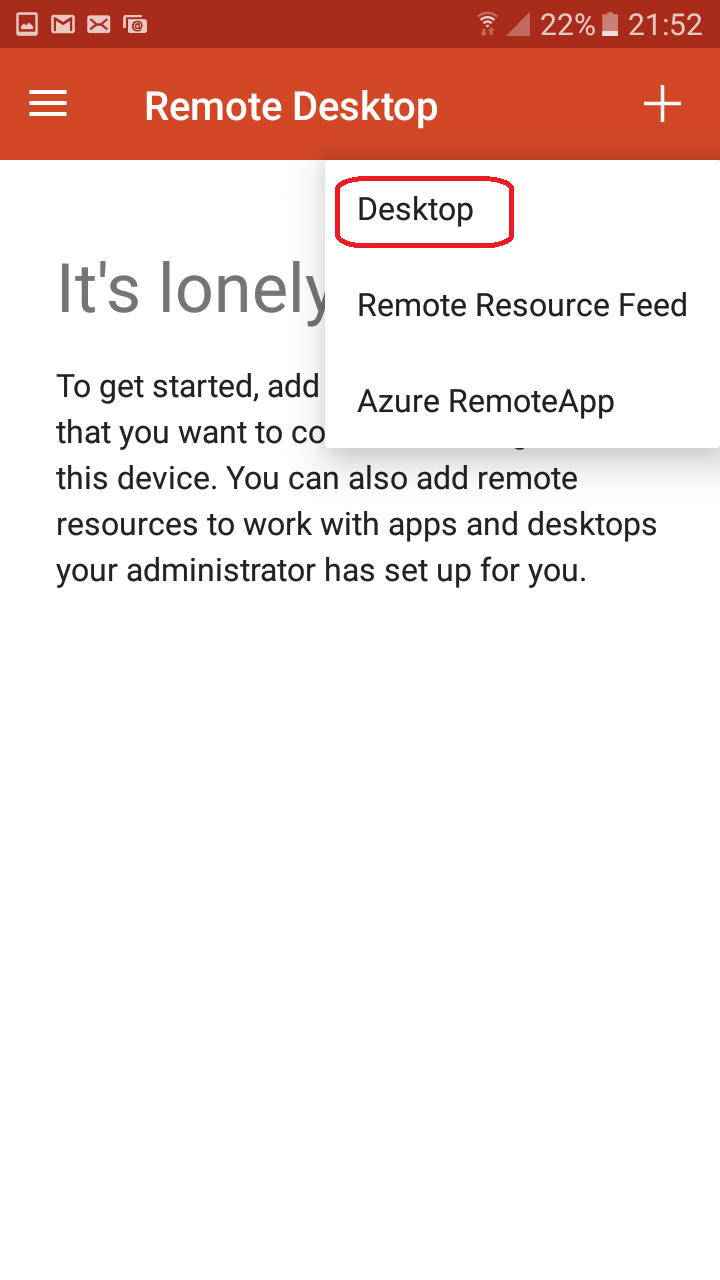Select Desktop from the add menu
The height and width of the screenshot is (1280, 720).
click(x=522, y=209)
